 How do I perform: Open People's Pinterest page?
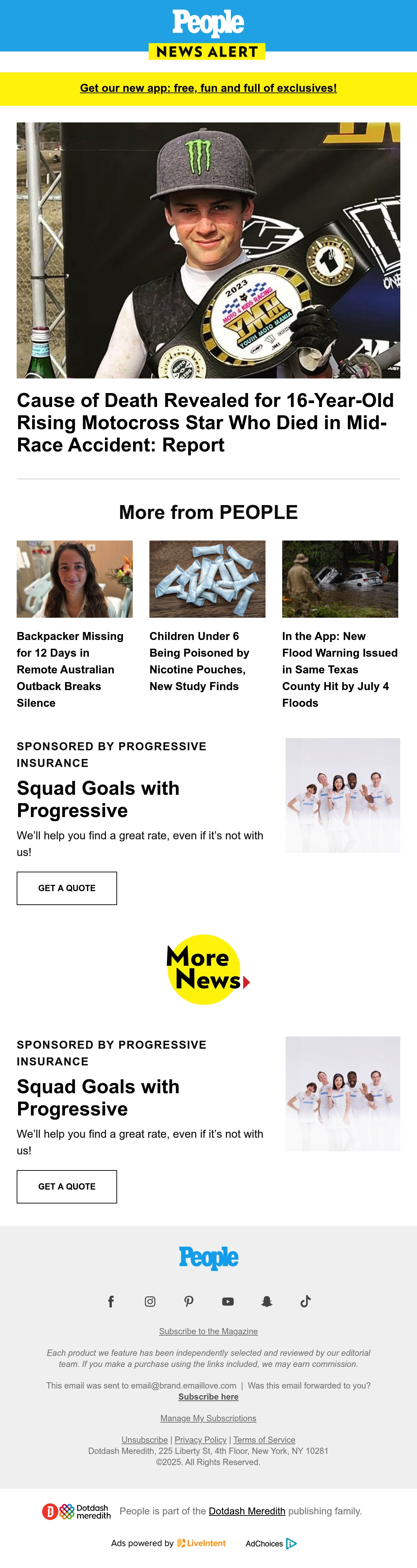pos(189,1302)
